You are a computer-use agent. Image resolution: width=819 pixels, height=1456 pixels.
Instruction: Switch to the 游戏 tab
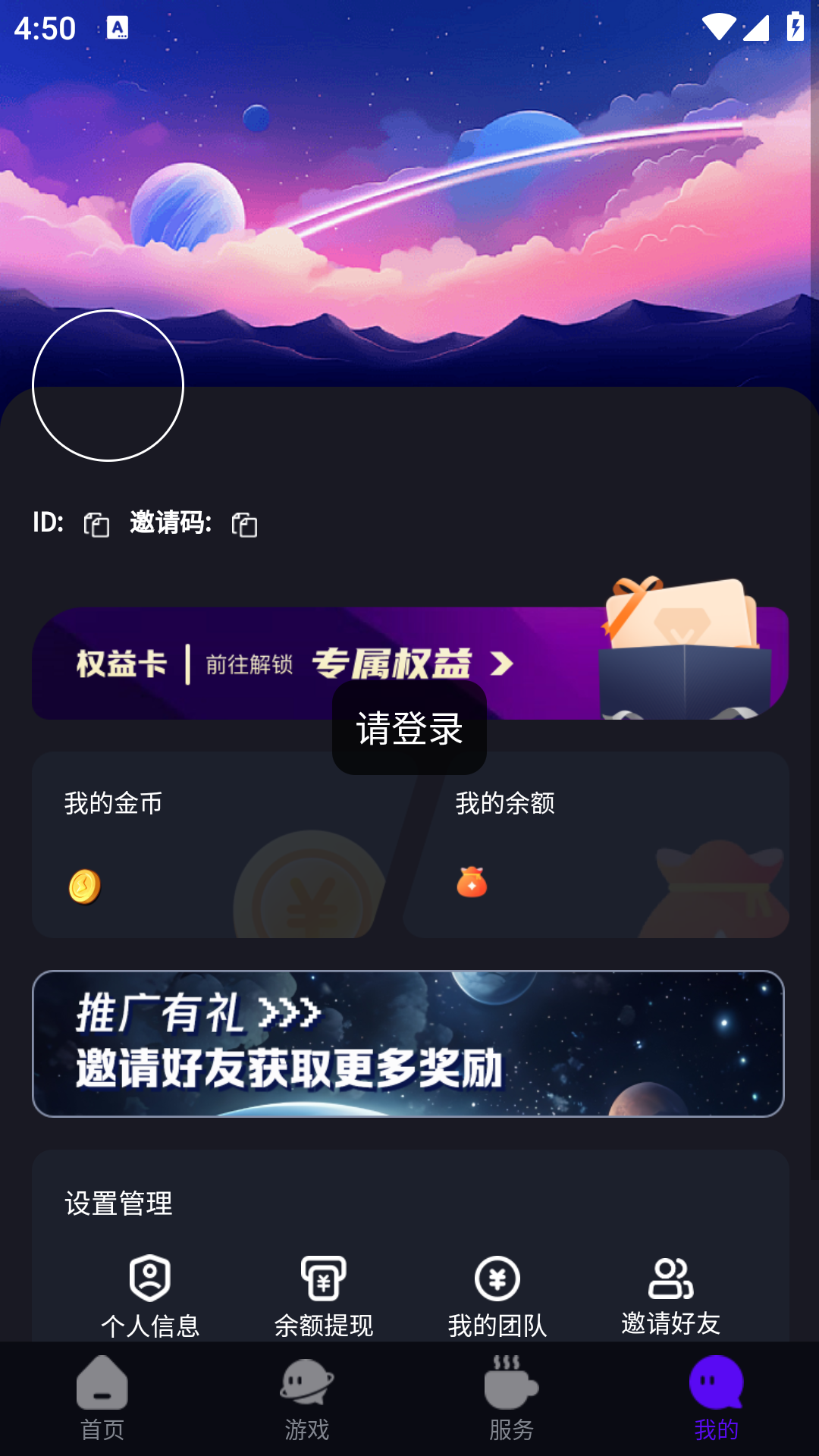[x=307, y=1398]
